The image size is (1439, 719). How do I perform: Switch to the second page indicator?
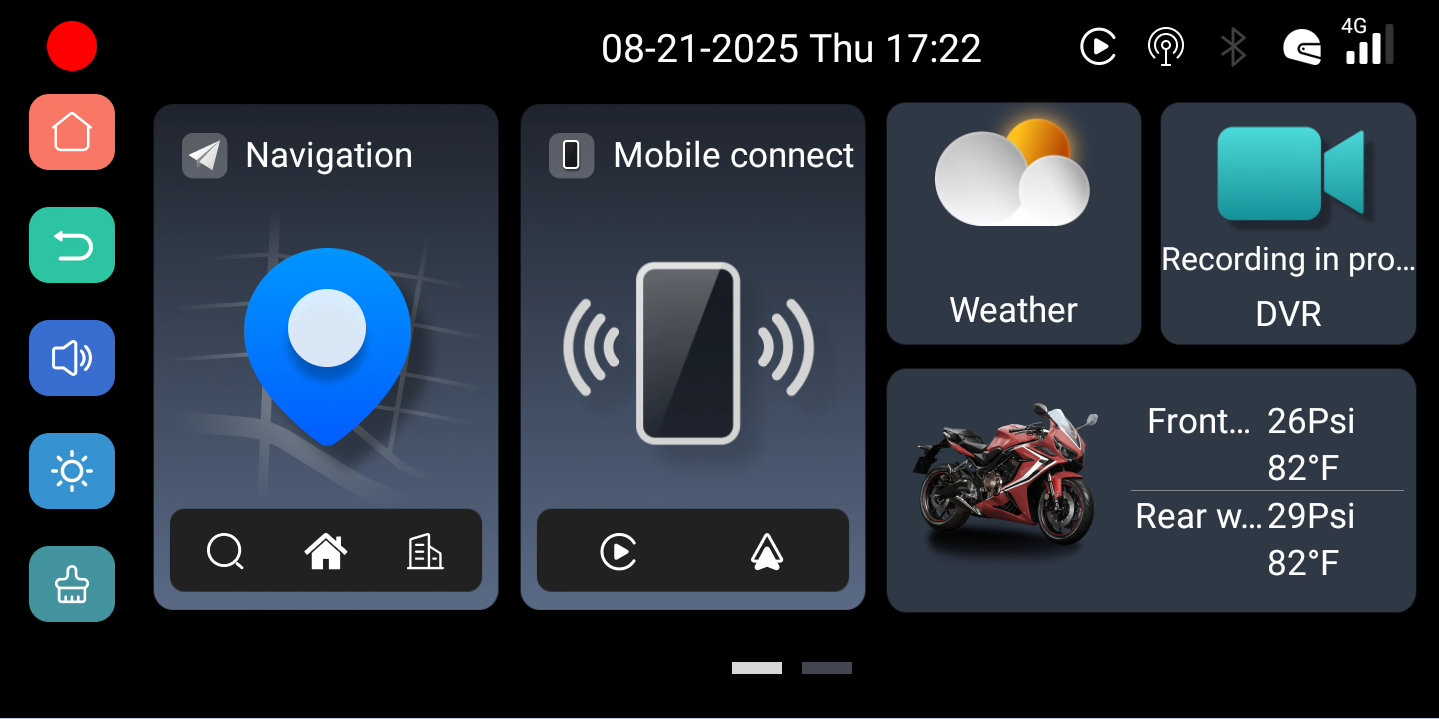click(826, 668)
